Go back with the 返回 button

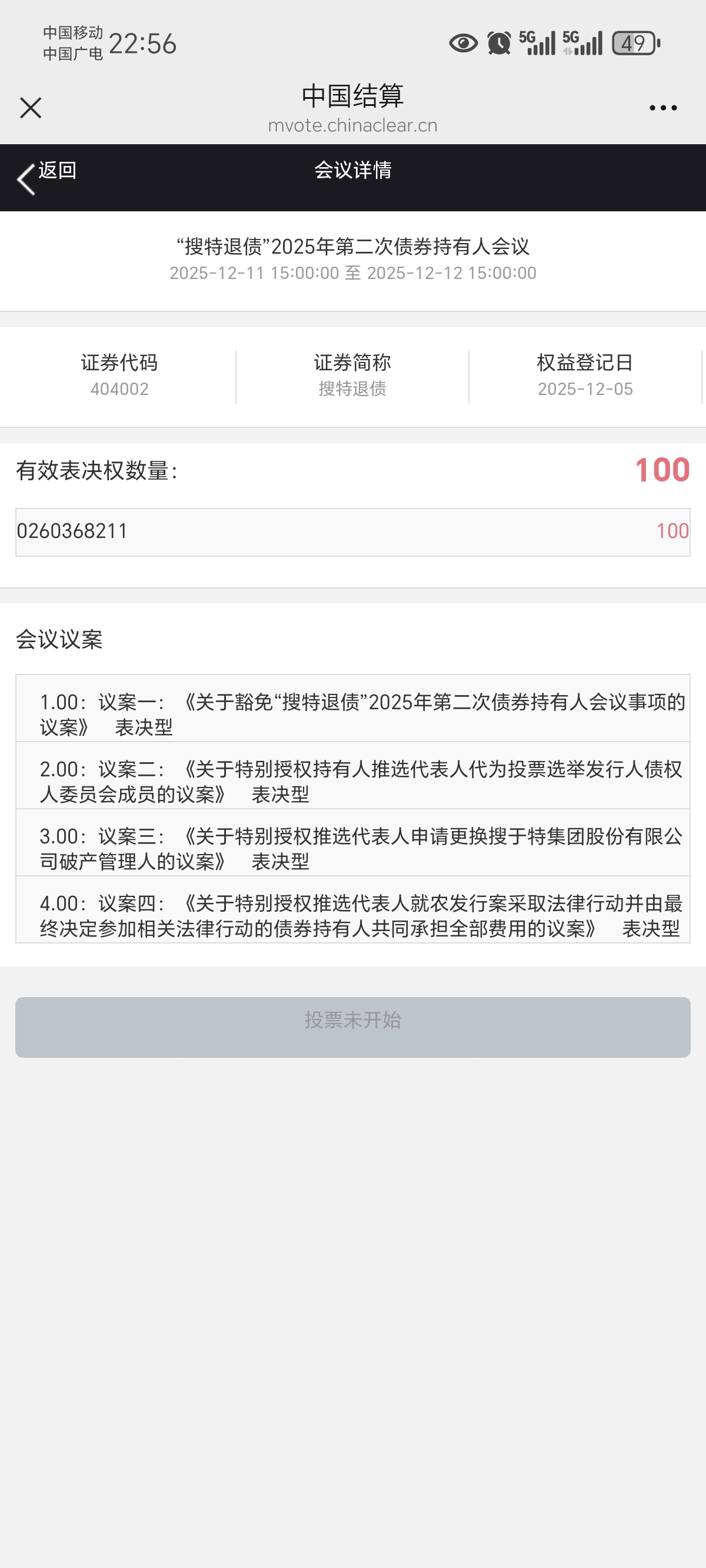[x=48, y=177]
